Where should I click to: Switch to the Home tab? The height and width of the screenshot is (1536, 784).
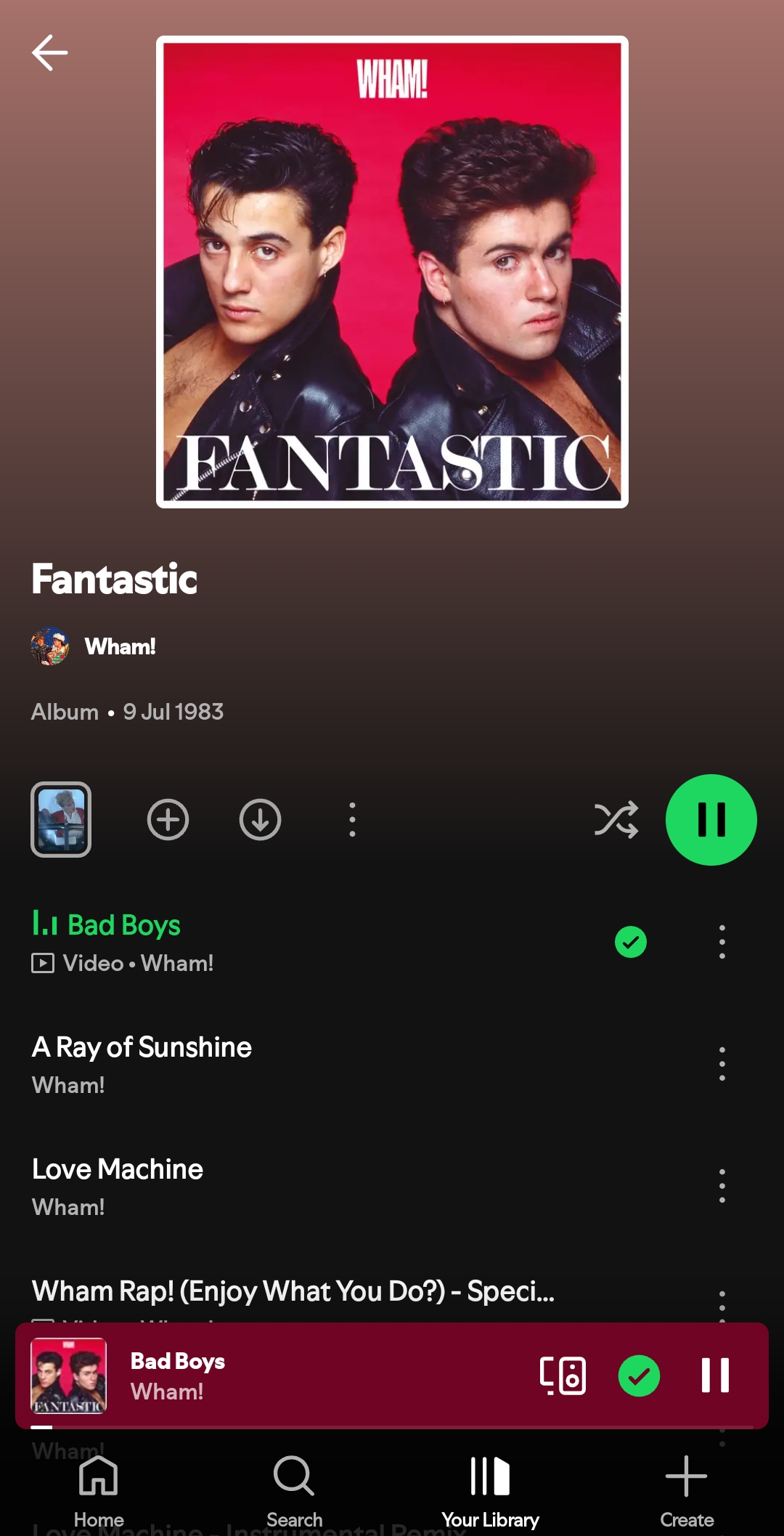(x=99, y=1489)
